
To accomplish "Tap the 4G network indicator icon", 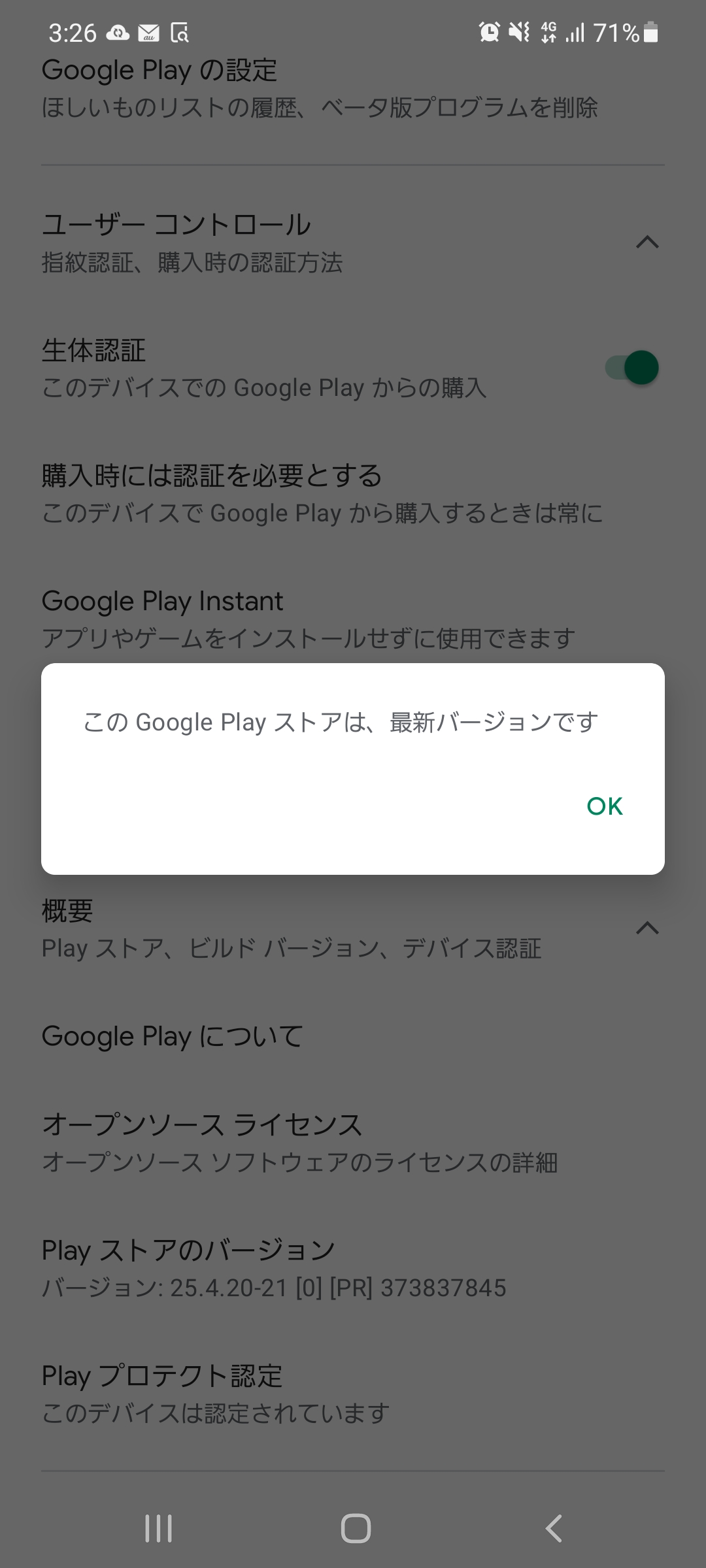I will point(549,31).
